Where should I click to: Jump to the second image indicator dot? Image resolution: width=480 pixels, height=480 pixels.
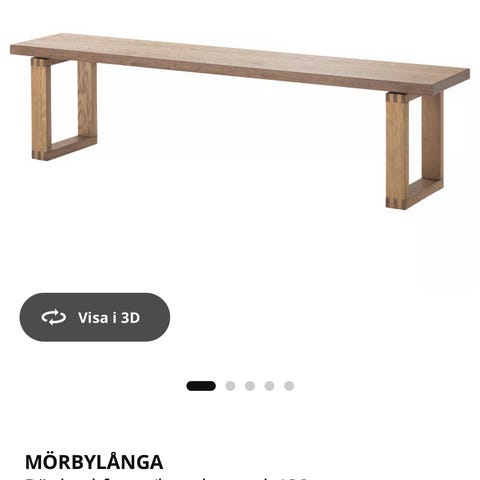point(230,386)
